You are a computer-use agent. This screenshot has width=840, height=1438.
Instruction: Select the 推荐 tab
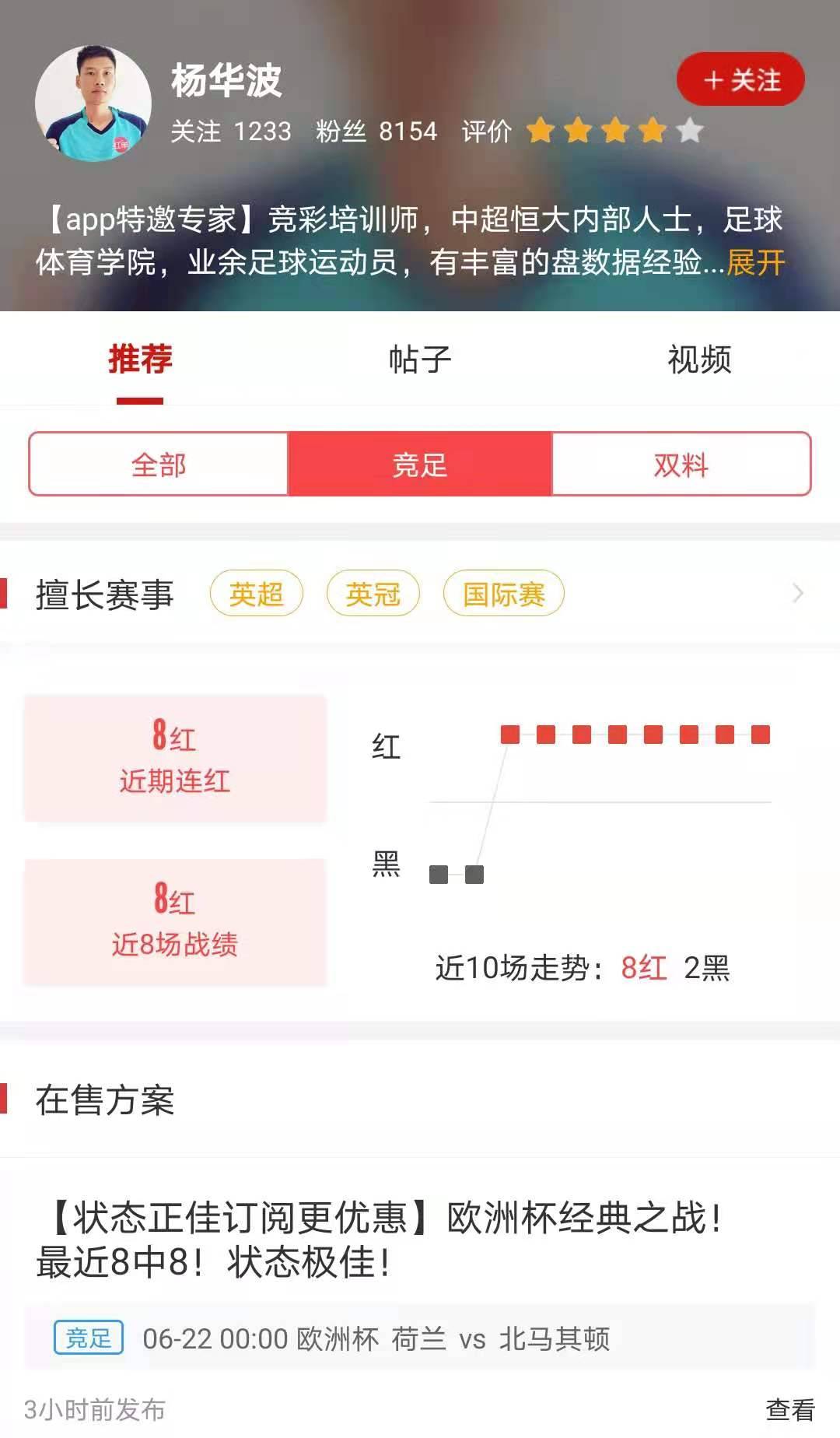[x=140, y=359]
